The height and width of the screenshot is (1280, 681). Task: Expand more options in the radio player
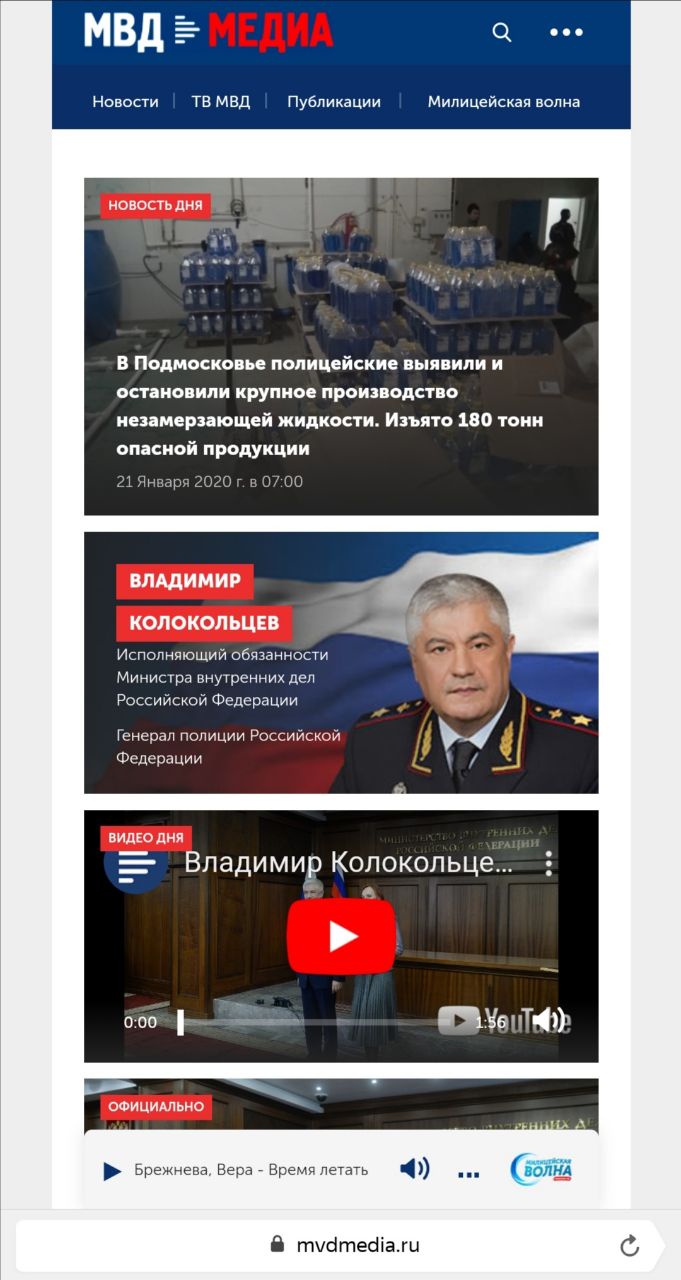(468, 1172)
